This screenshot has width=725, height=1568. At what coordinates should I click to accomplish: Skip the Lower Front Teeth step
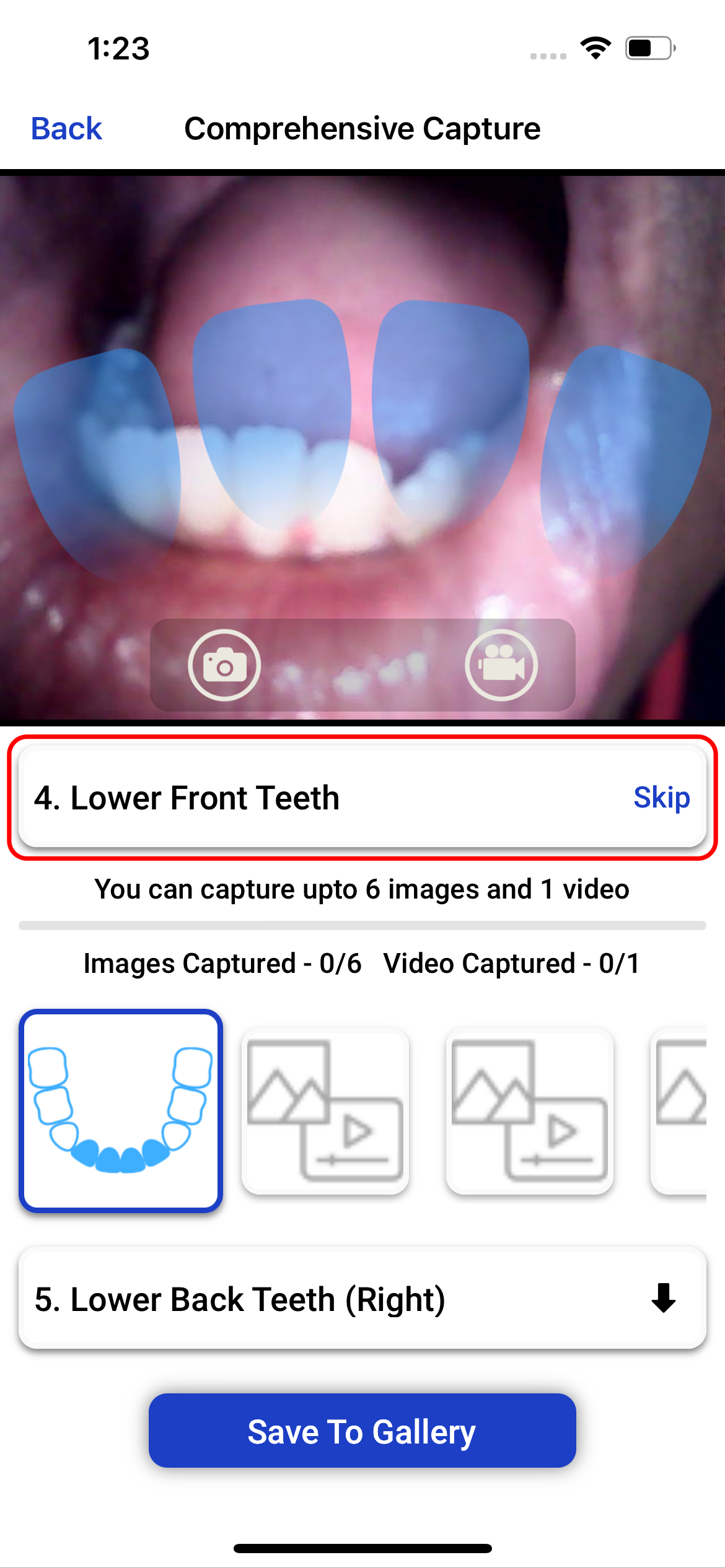661,797
